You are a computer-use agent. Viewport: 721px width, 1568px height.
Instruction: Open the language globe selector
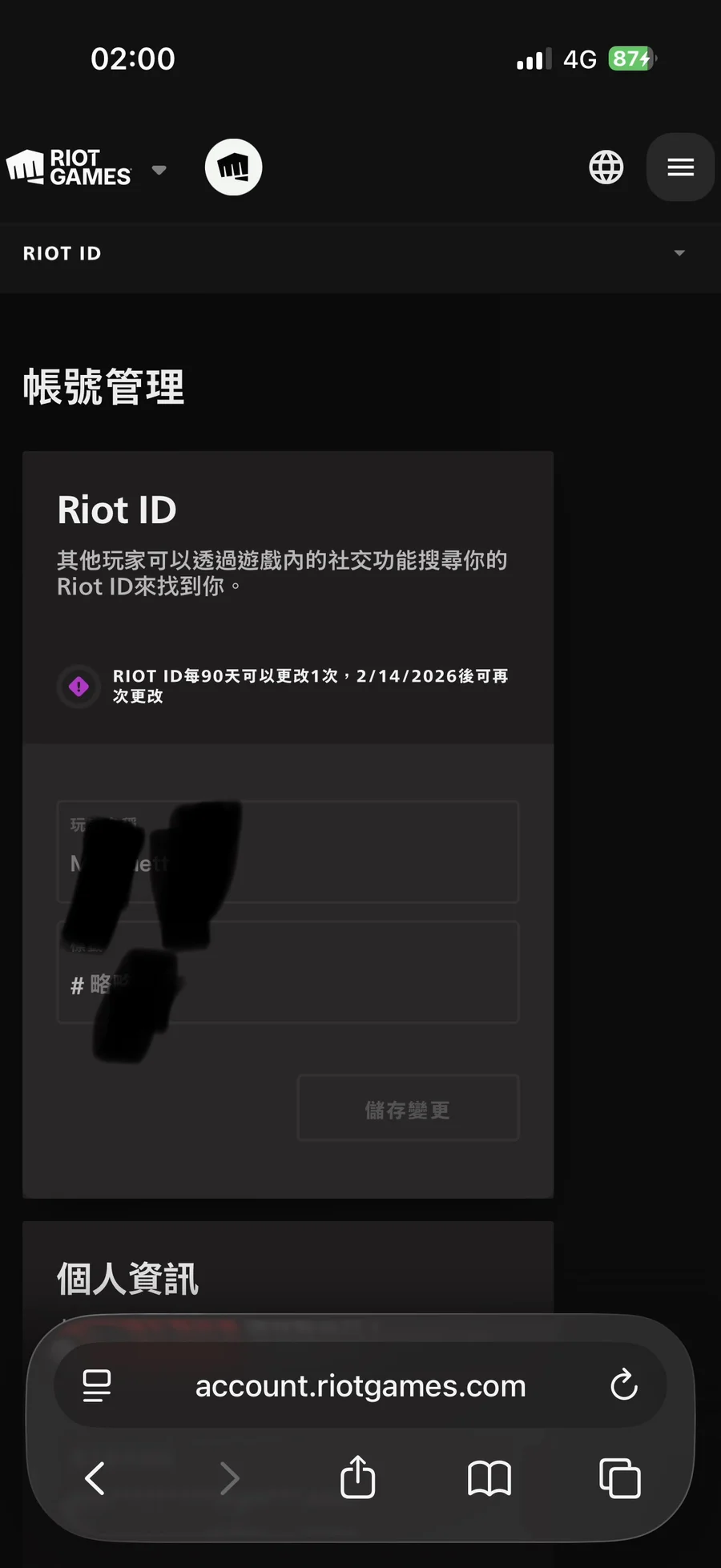606,167
